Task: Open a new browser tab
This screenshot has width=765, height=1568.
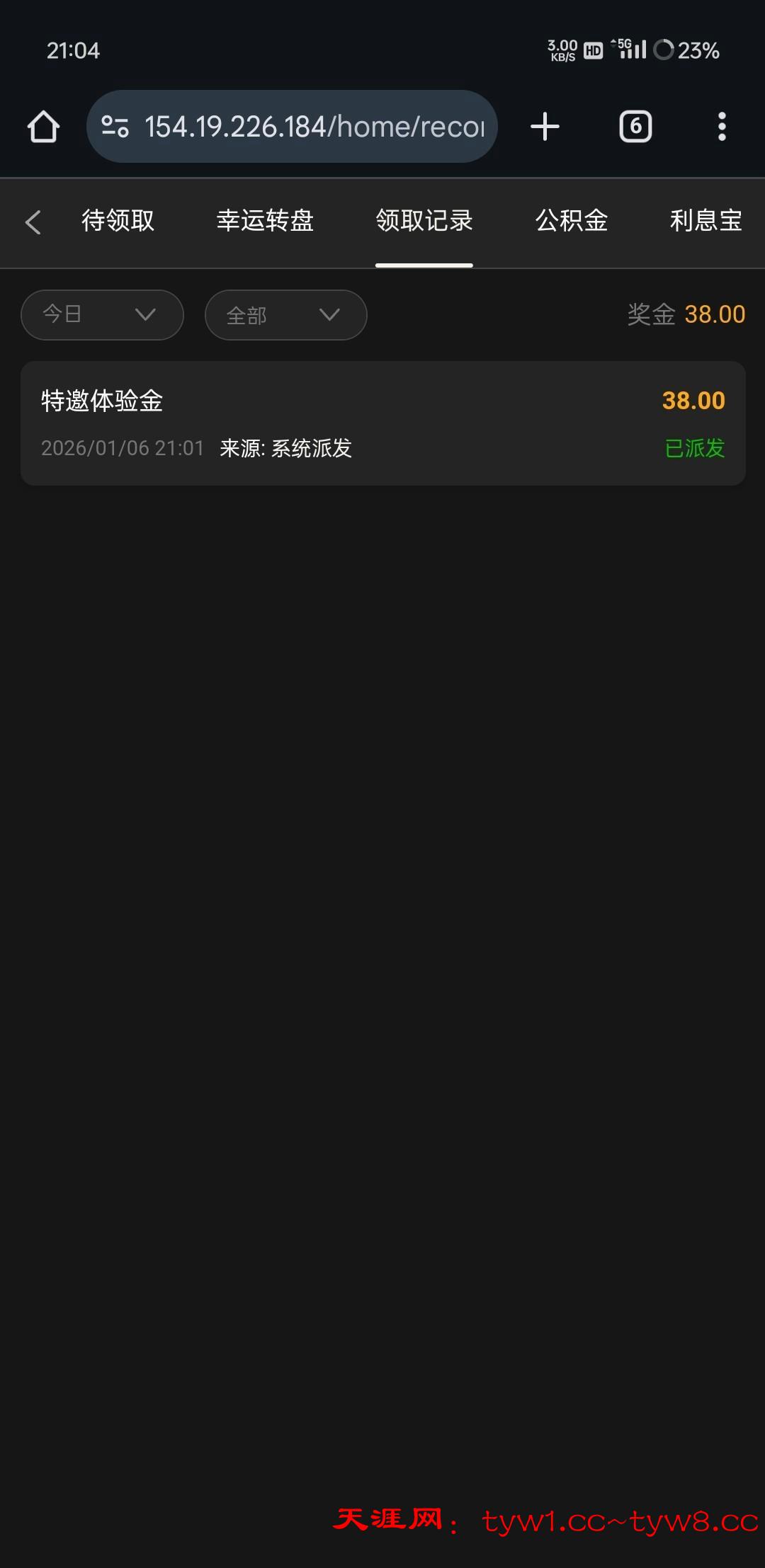Action: [x=545, y=127]
